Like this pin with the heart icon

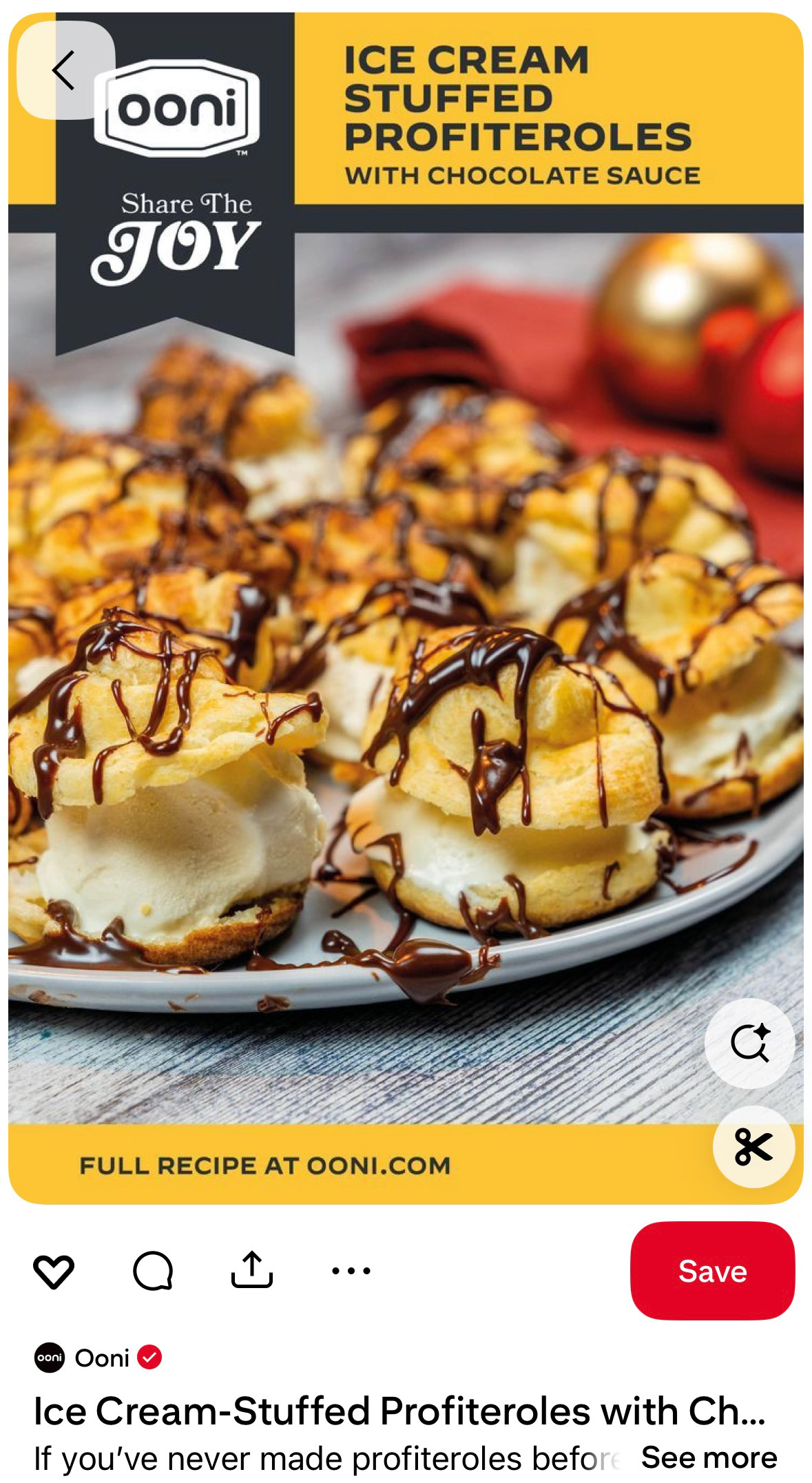click(54, 1271)
